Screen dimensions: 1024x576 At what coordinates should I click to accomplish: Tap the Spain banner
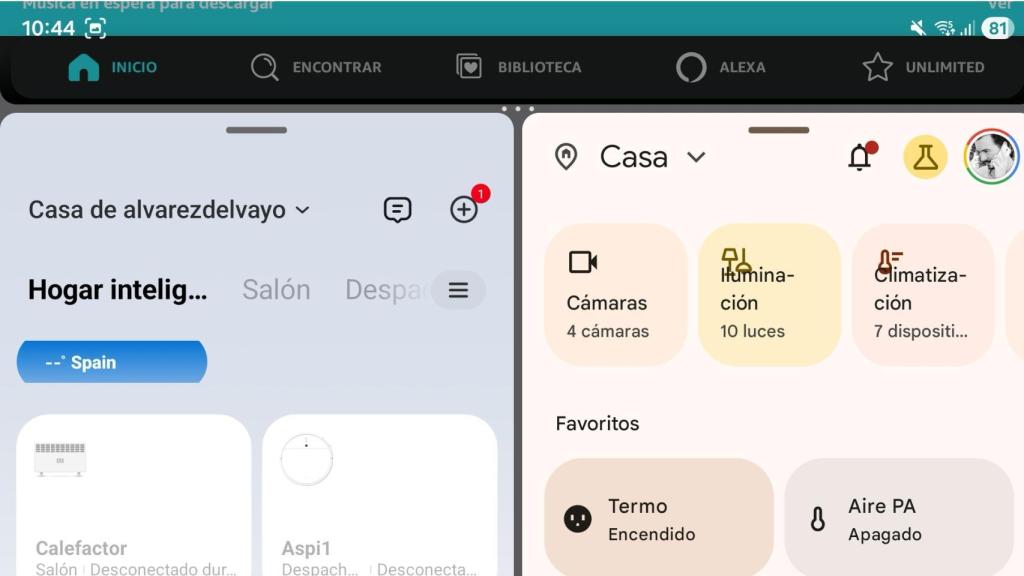tap(112, 362)
